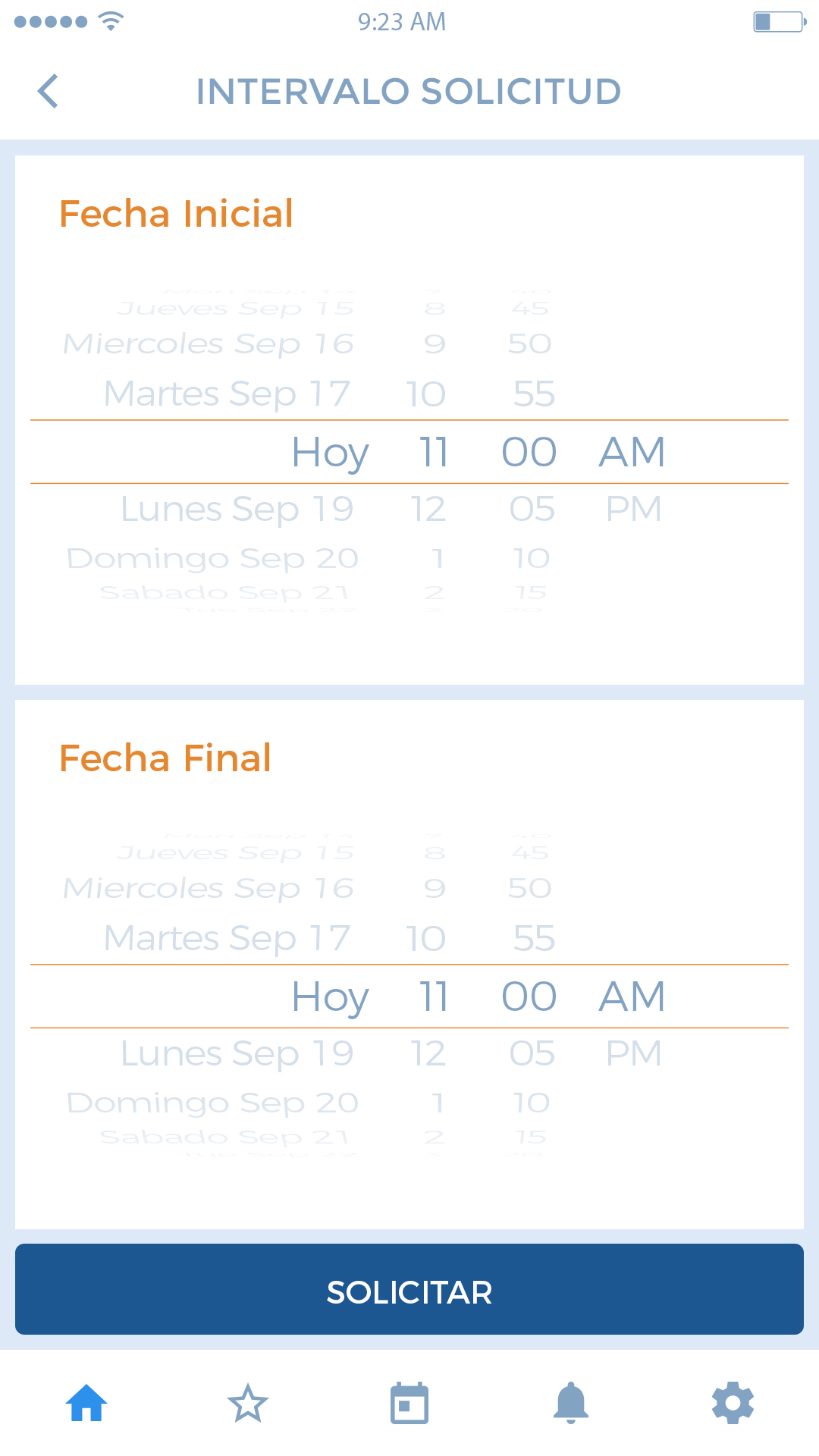Viewport: 819px width, 1456px height.
Task: Select minute 05 in Fecha Inicial
Action: pos(532,509)
